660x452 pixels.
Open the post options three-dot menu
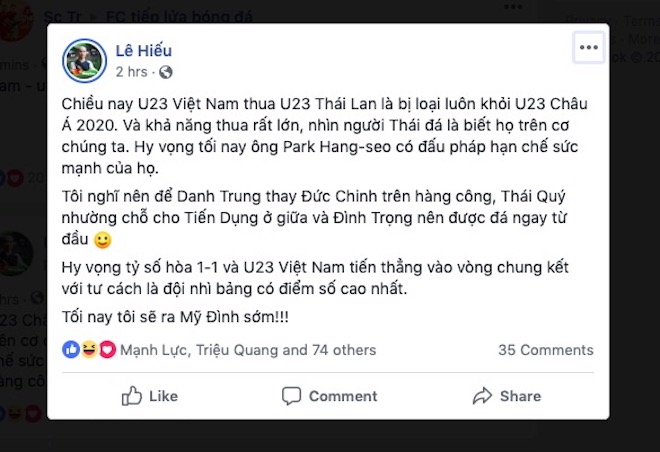pyautogui.click(x=588, y=47)
